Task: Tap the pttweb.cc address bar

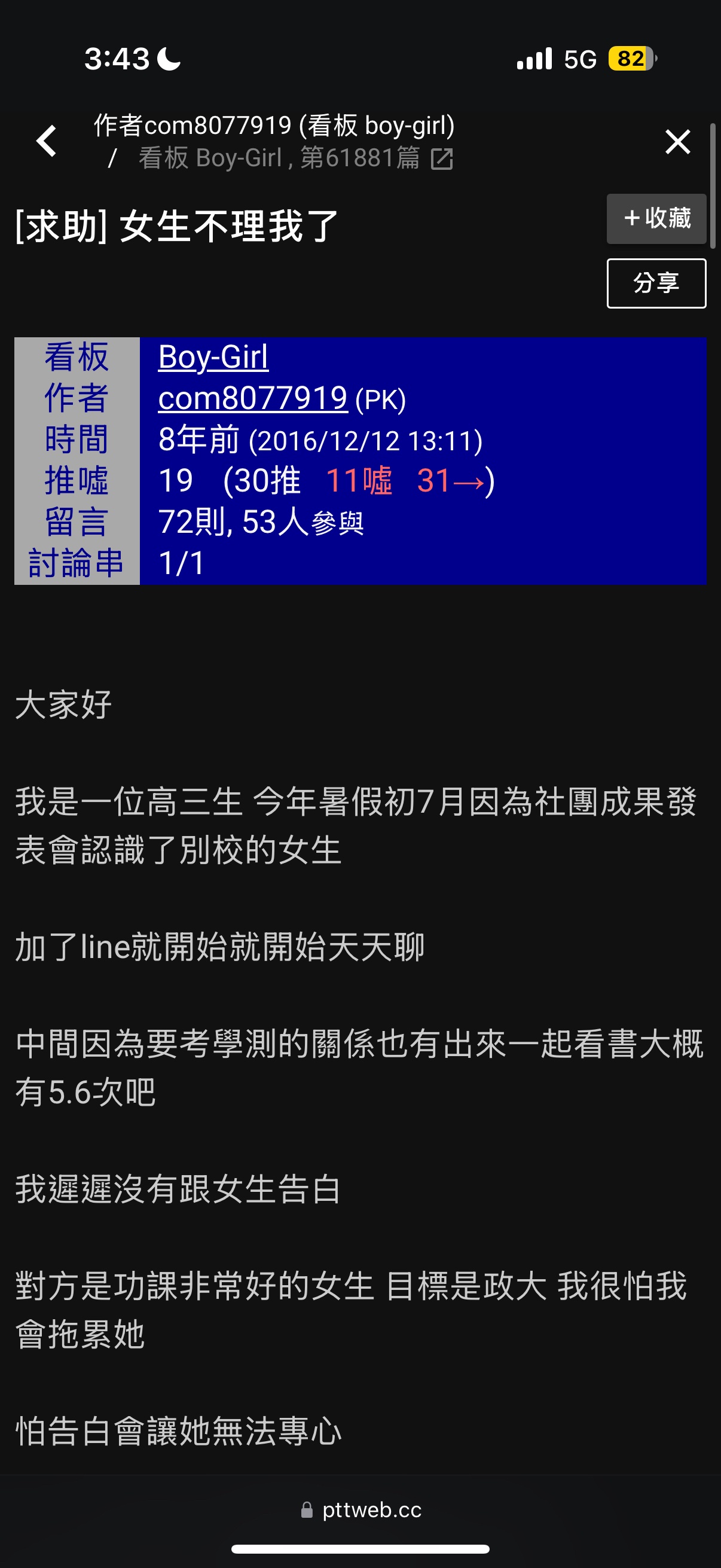Action: 361,1510
